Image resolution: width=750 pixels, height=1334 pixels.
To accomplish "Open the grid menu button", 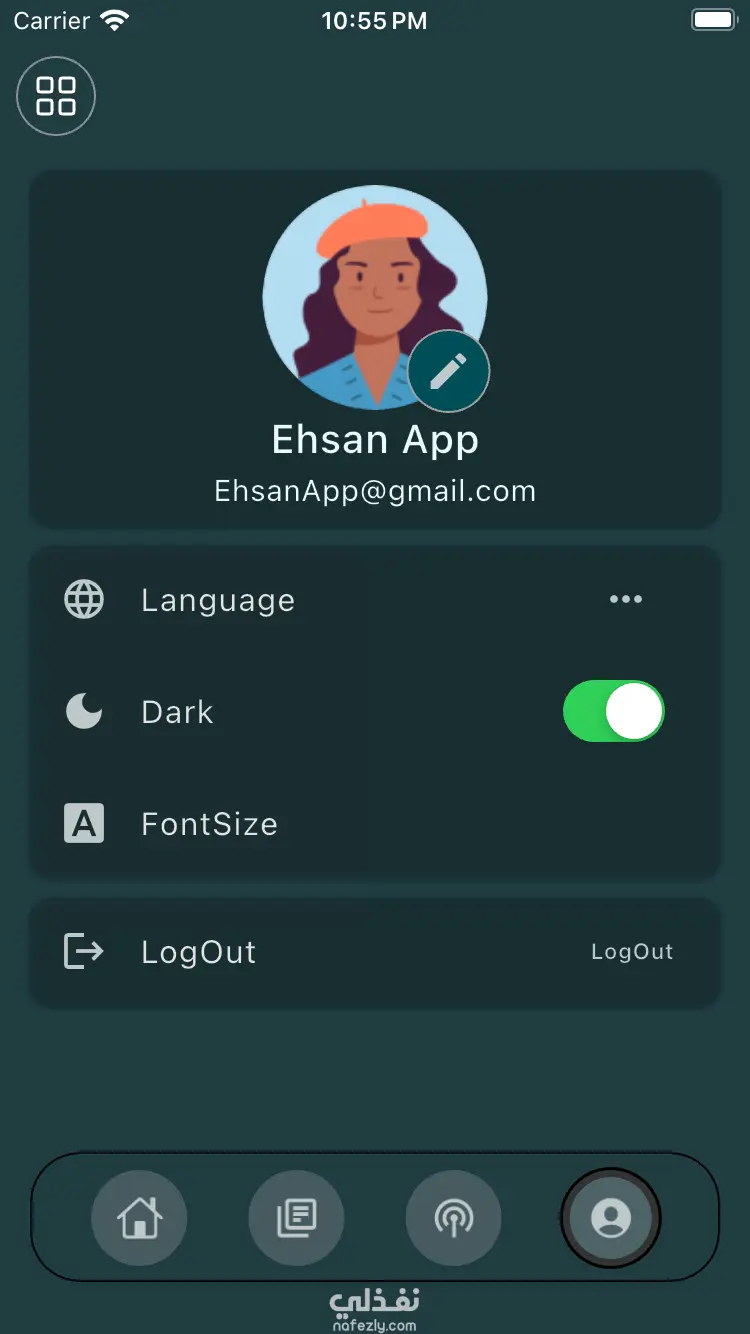I will [x=56, y=96].
